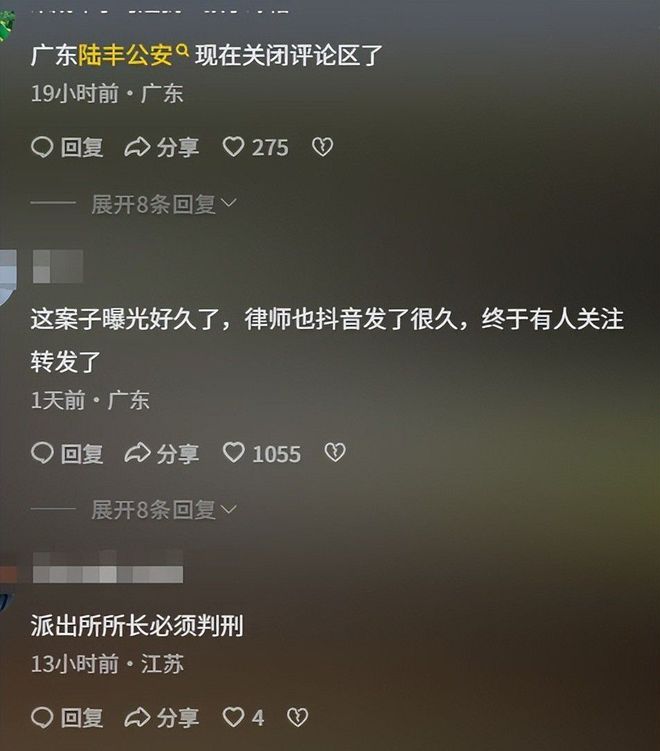Dislike the 这案子曝光好久了 comment
Image resolution: width=660 pixels, height=751 pixels.
335,454
